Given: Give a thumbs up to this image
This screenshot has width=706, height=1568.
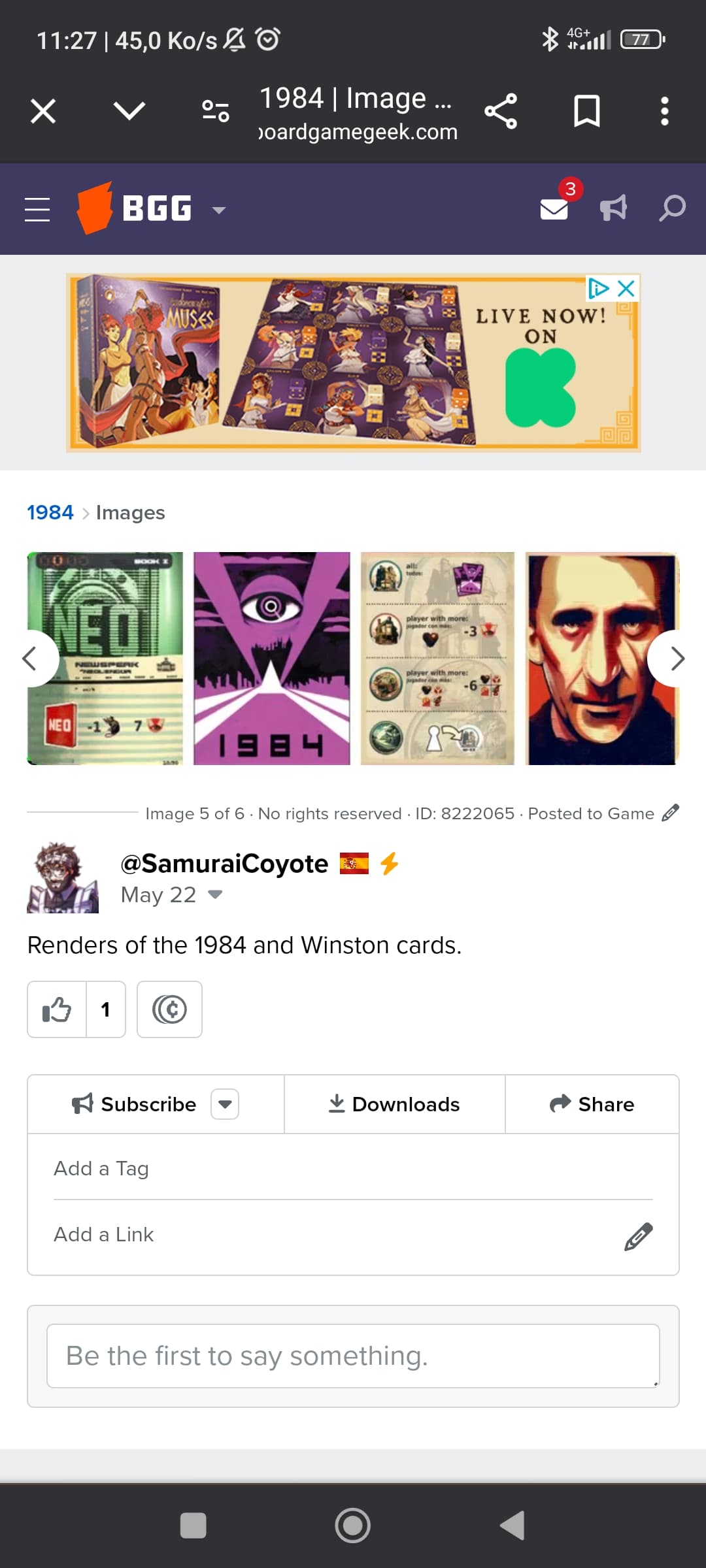Looking at the screenshot, I should (x=57, y=1009).
